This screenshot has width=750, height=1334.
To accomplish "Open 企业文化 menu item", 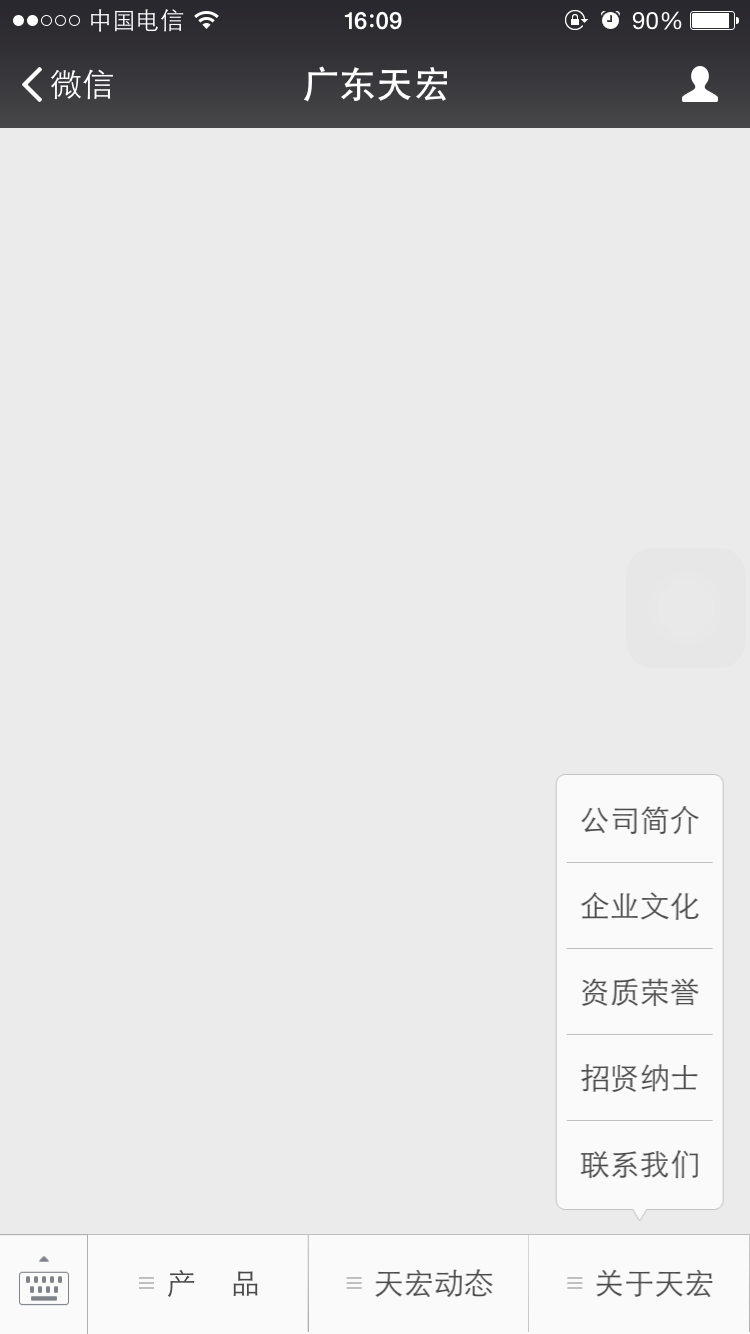I will click(x=639, y=907).
